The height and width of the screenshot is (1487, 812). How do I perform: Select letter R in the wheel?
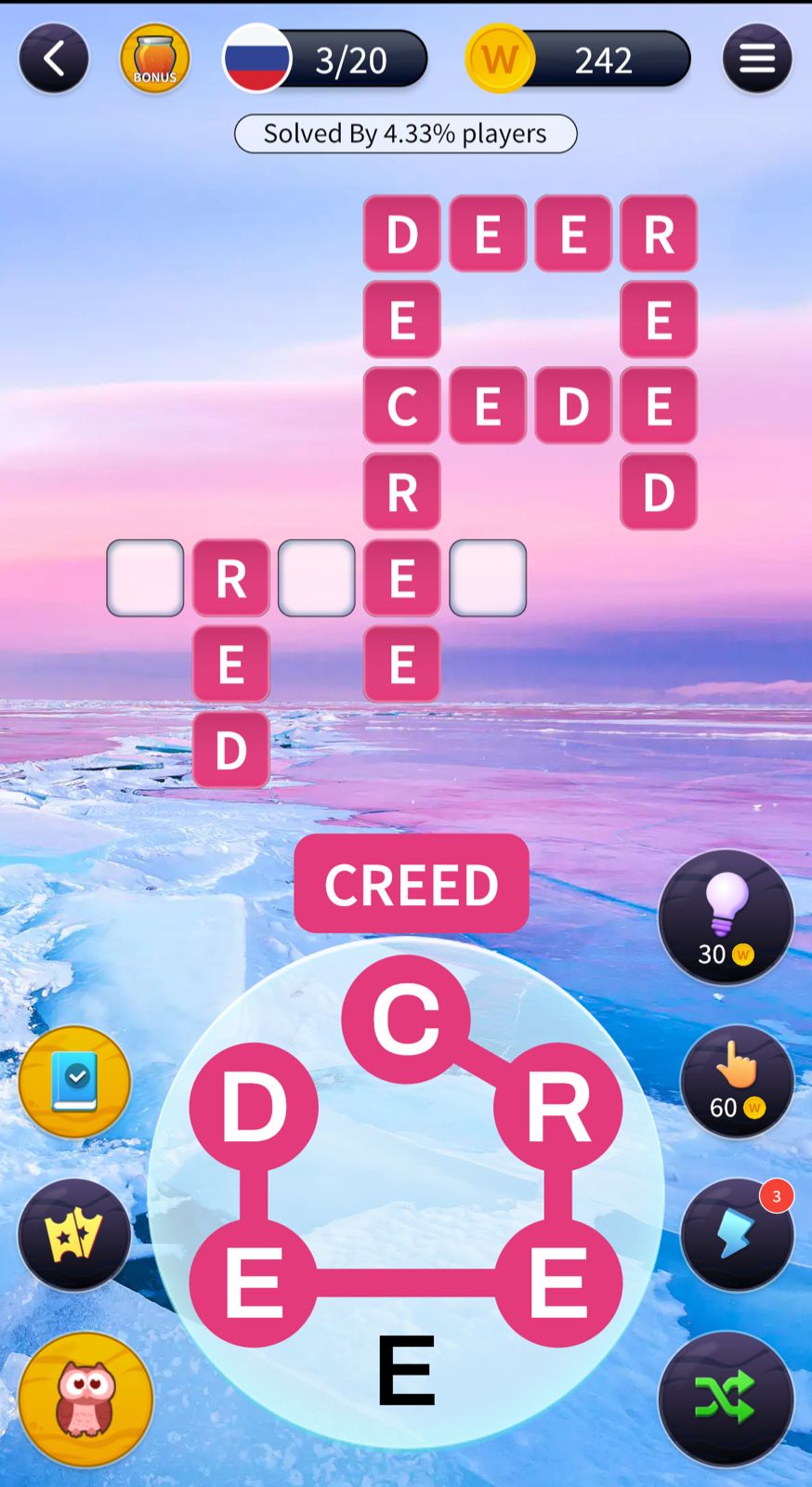557,1108
